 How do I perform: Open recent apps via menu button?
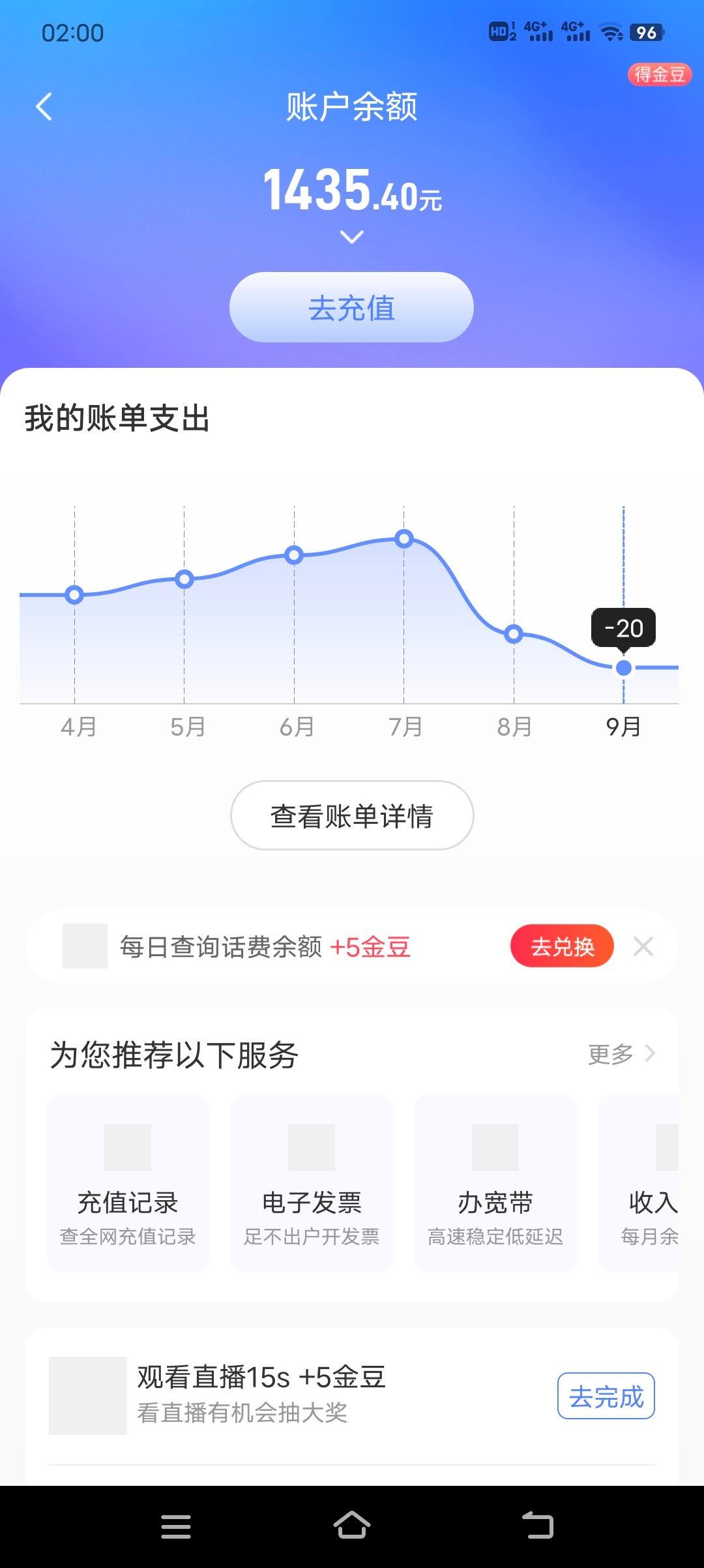(176, 1526)
